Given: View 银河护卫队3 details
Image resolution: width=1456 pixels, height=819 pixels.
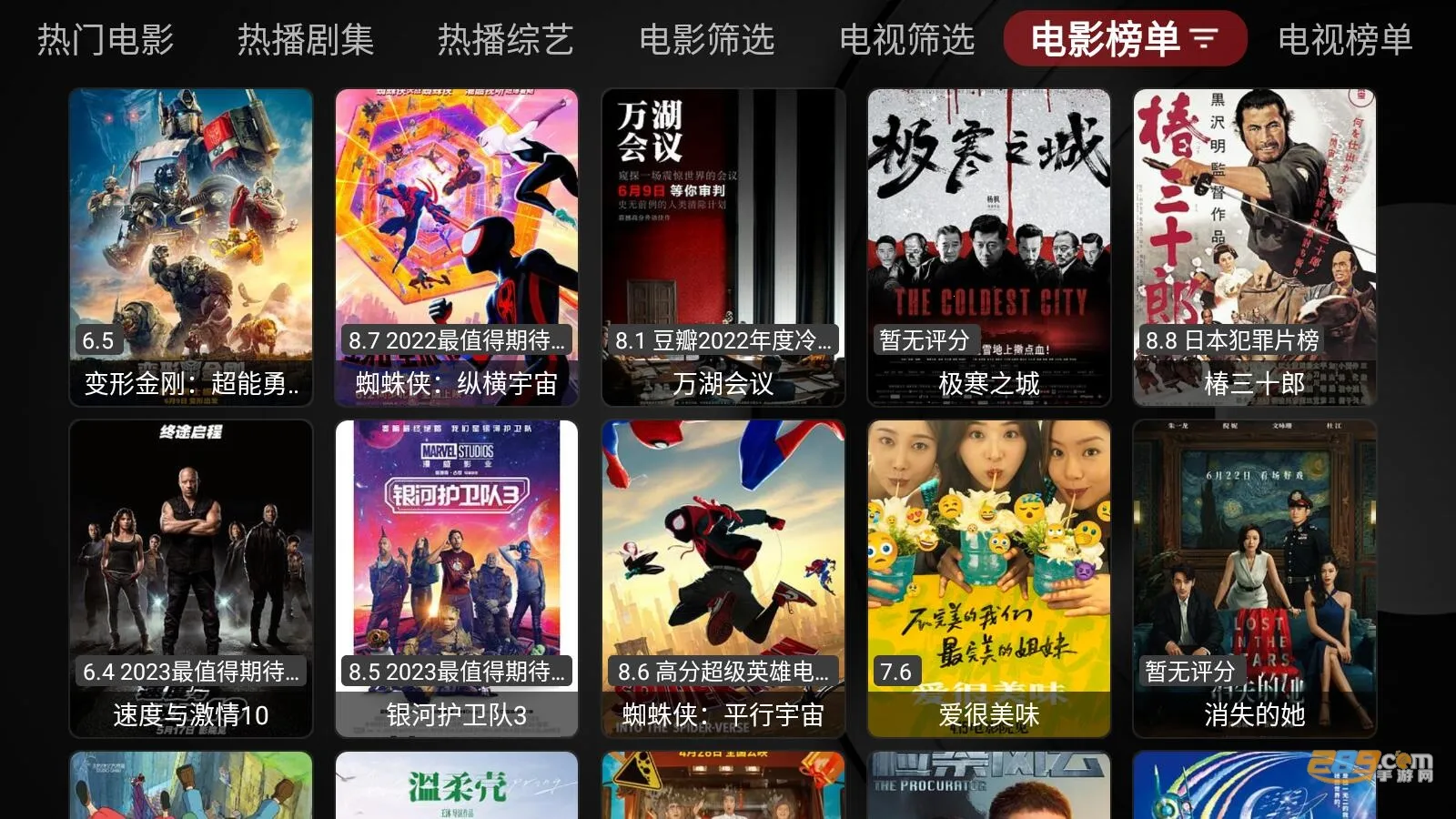Looking at the screenshot, I should pos(457,578).
